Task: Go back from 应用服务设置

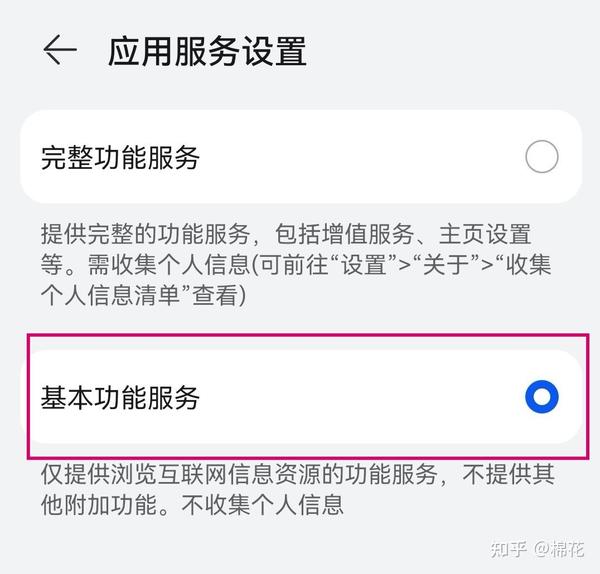Action: [x=60, y=51]
